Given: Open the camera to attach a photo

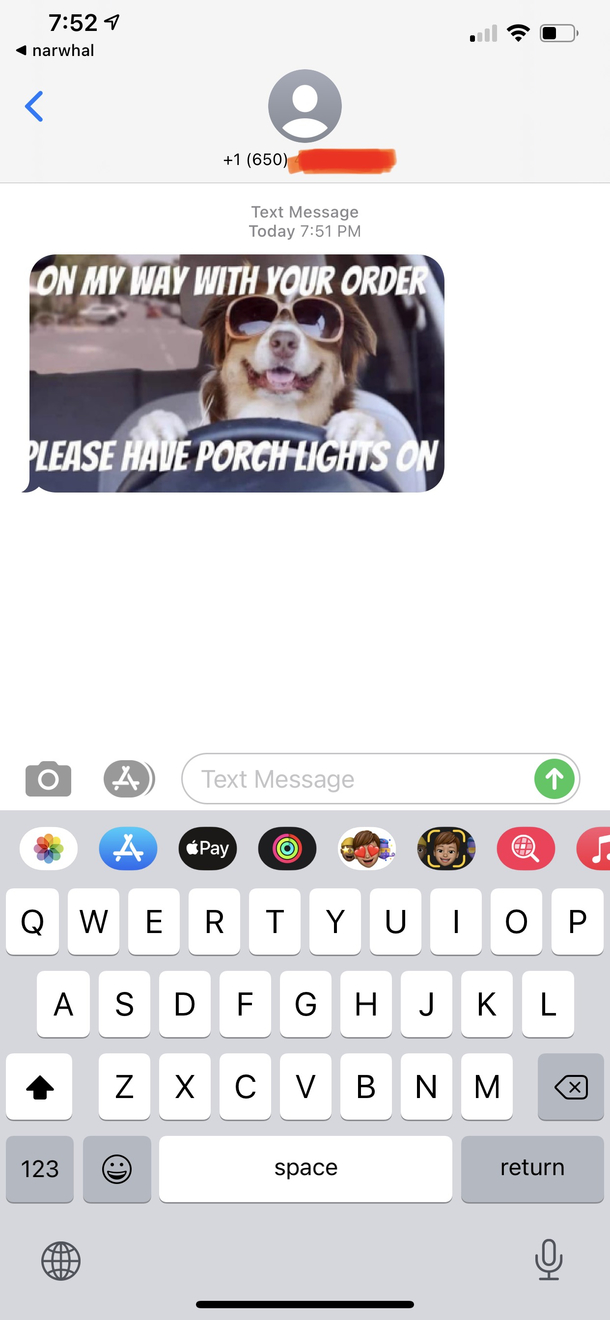Looking at the screenshot, I should 48,779.
